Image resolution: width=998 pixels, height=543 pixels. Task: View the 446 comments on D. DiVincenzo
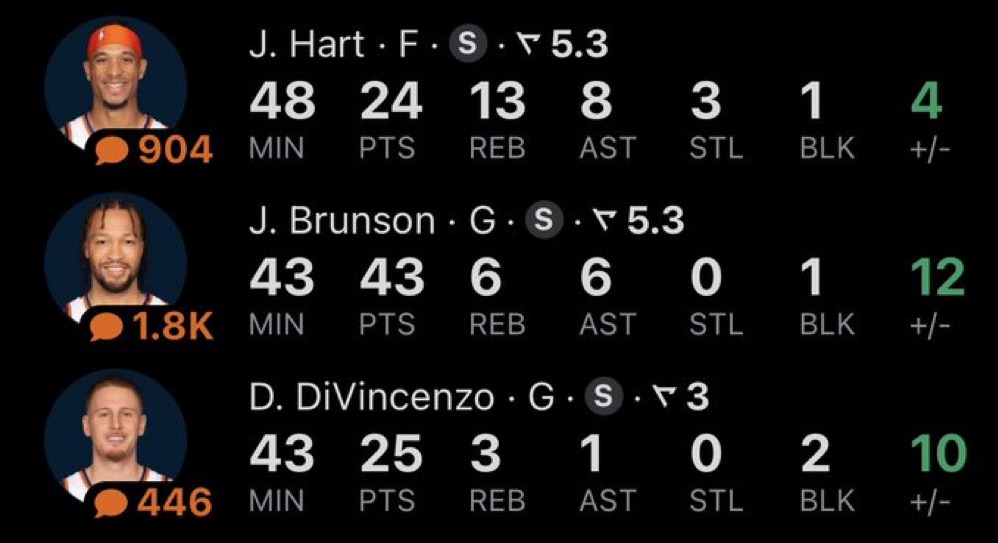pos(155,502)
